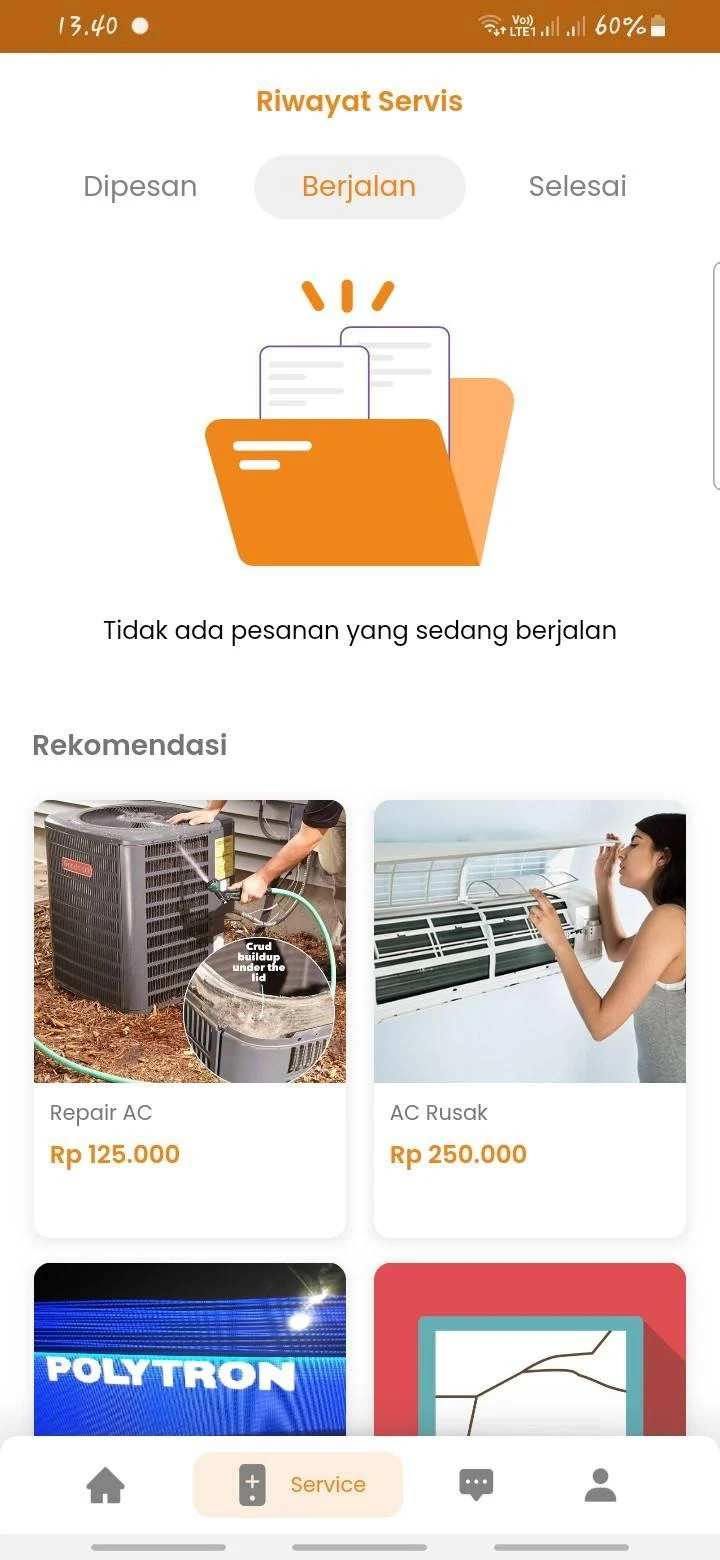Open the Repair AC service card

[190, 1018]
